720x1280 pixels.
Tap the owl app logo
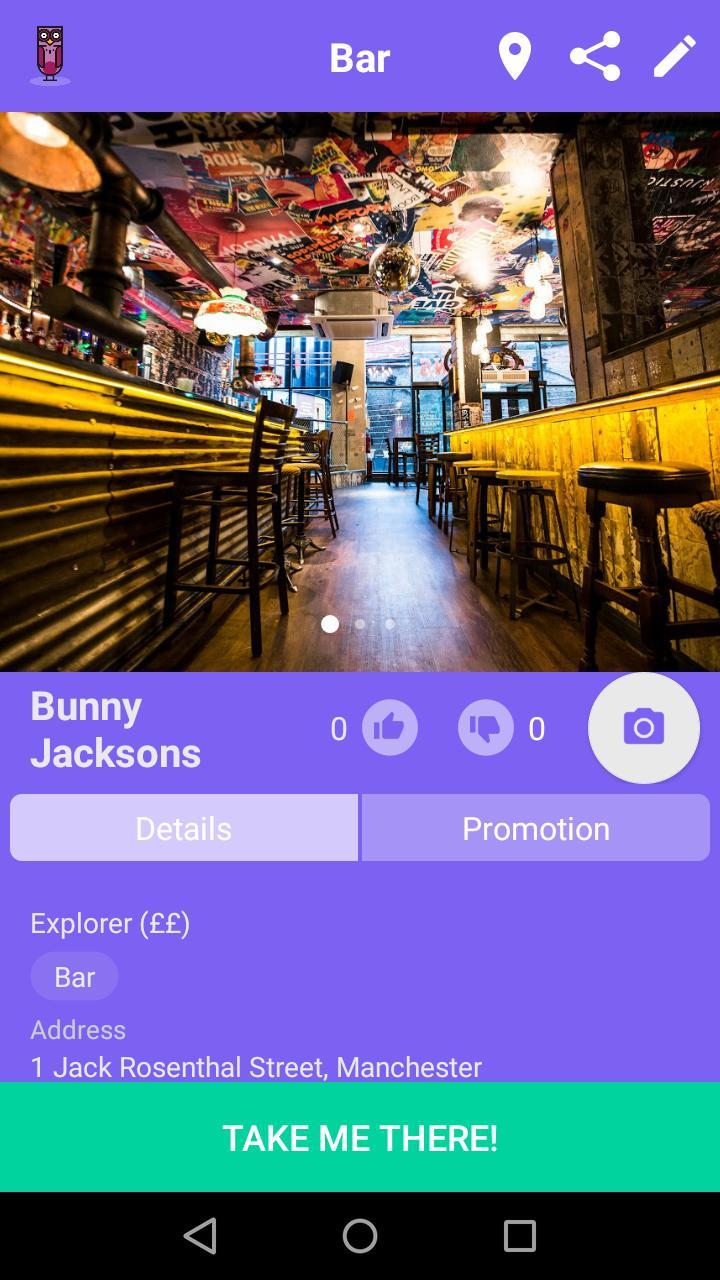tap(49, 55)
